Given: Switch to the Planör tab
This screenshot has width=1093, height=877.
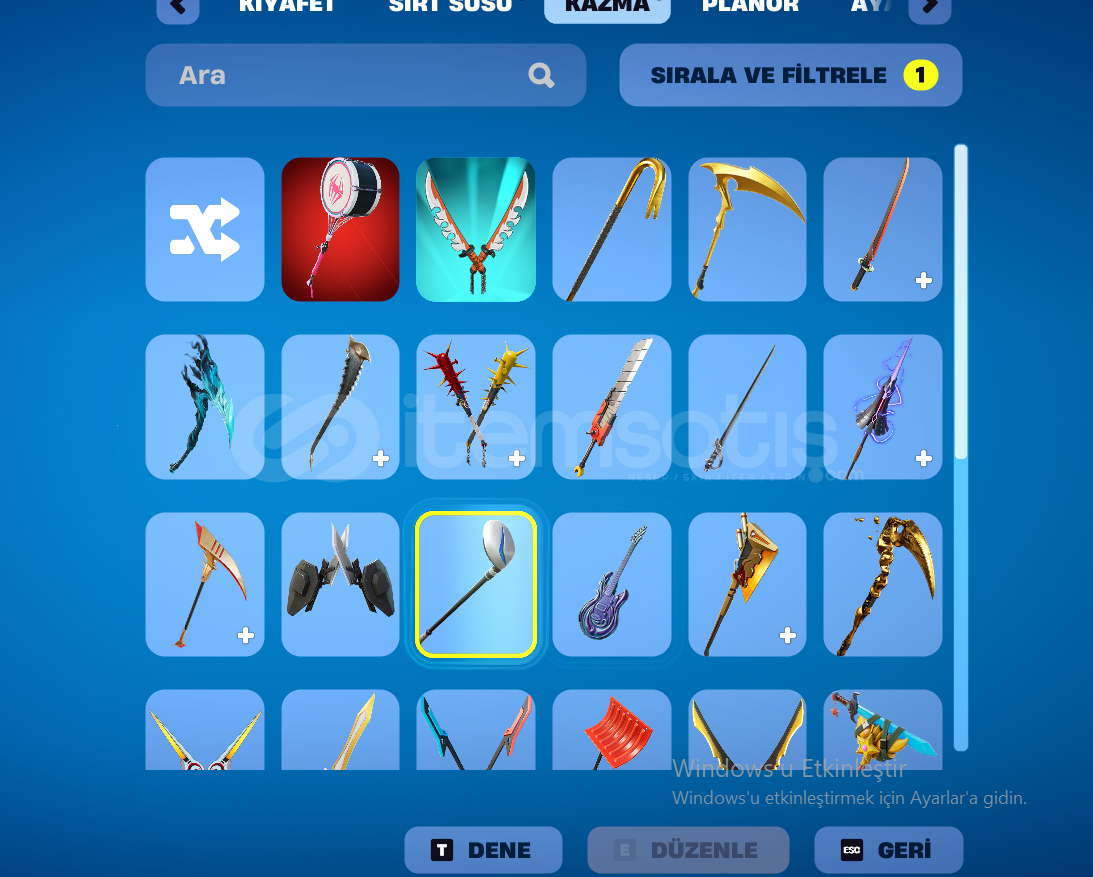Looking at the screenshot, I should click(750, 8).
